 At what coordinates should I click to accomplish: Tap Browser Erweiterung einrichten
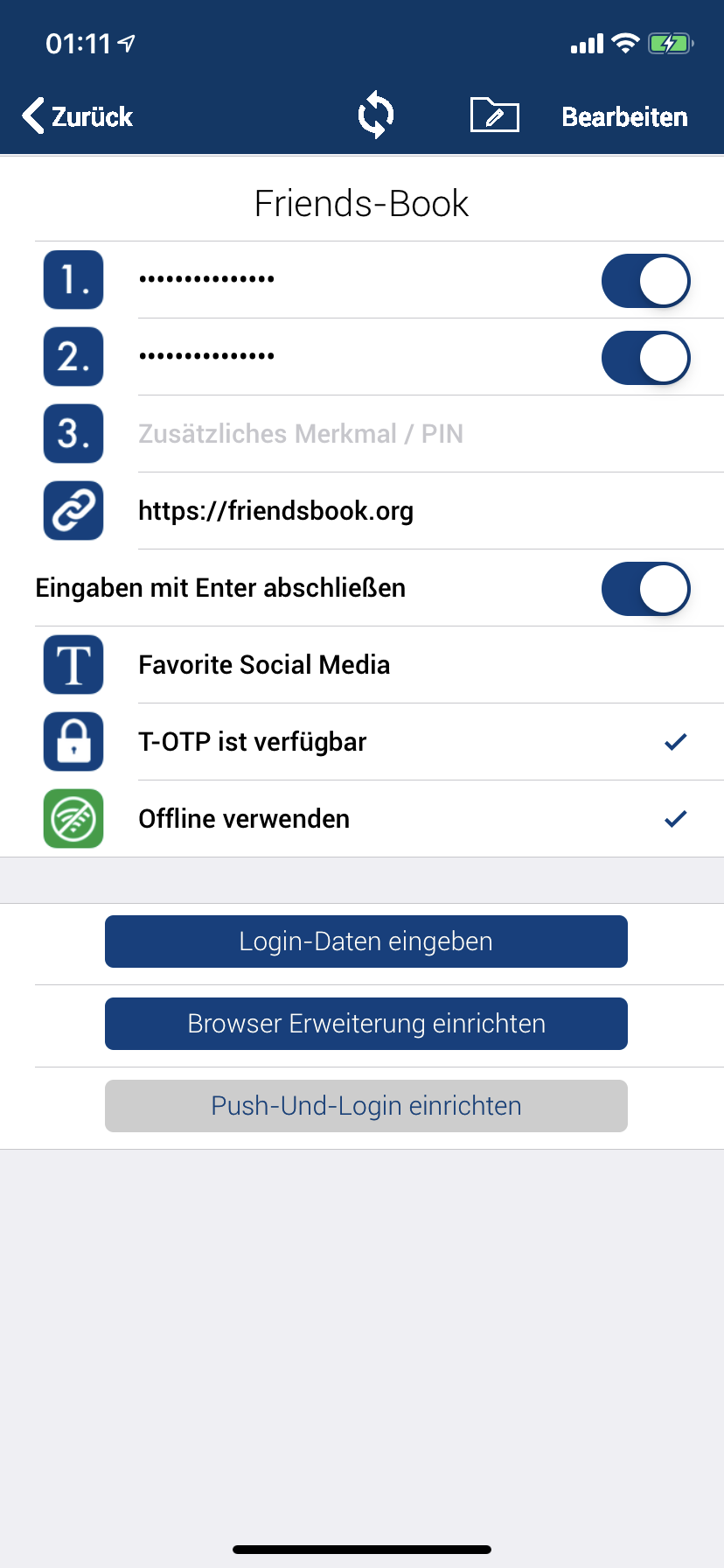(365, 1024)
